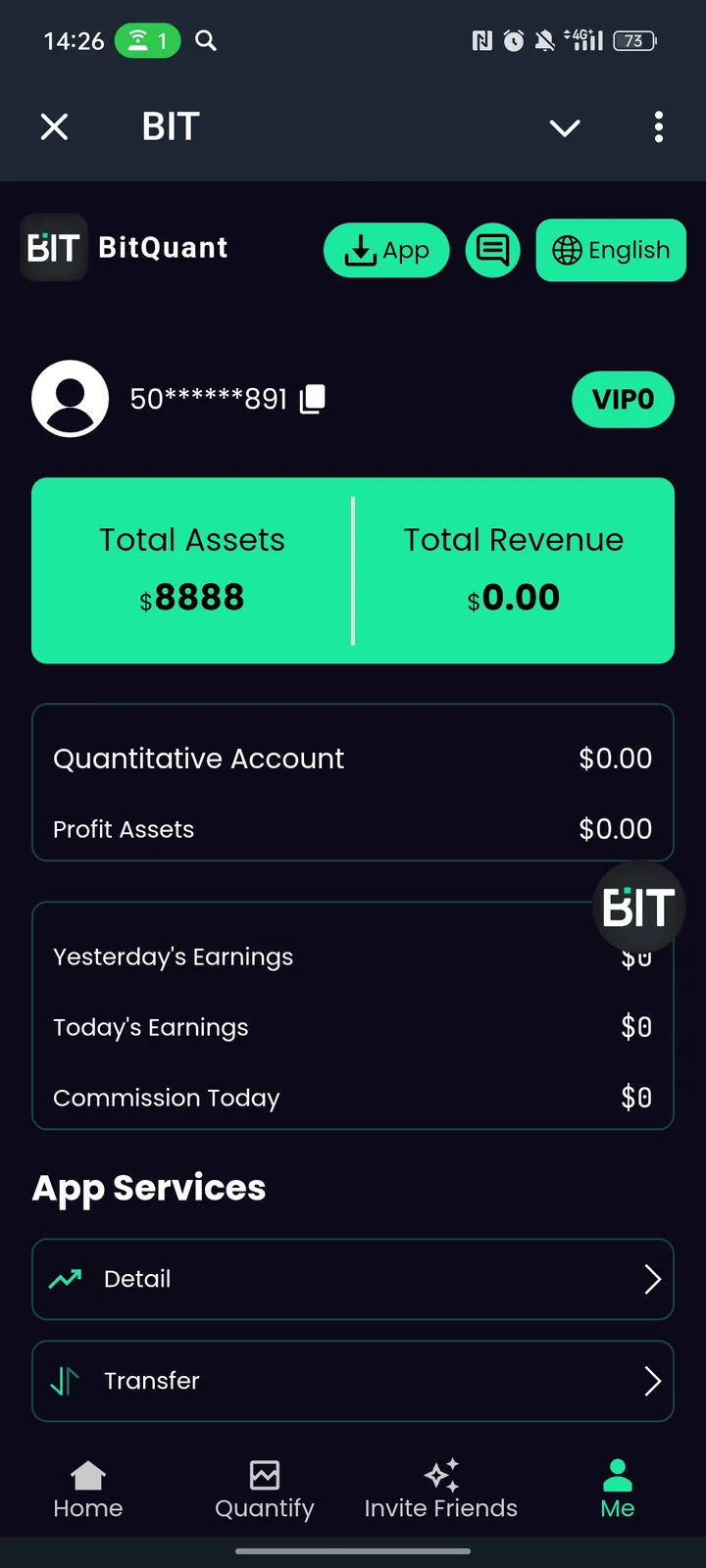Tap the BitQuant logo at top left
Screen dimensions: 706x1568
click(54, 247)
